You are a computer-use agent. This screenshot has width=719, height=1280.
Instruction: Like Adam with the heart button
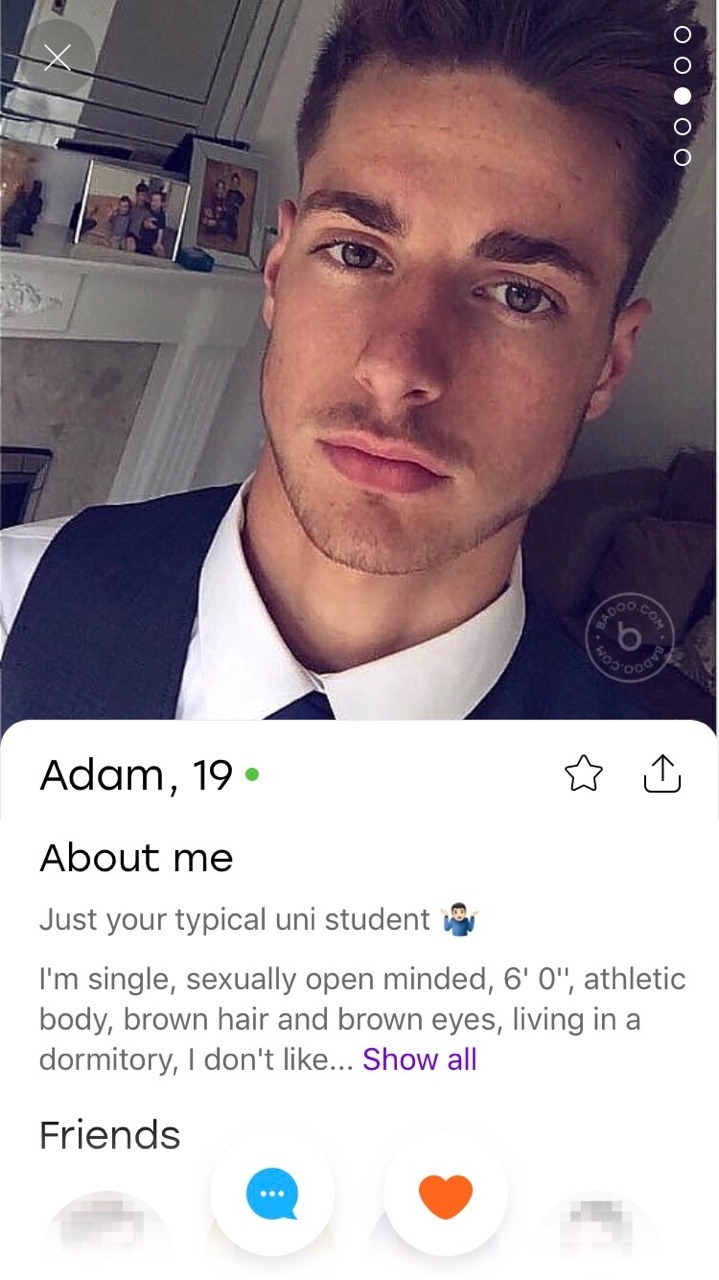click(x=445, y=1194)
